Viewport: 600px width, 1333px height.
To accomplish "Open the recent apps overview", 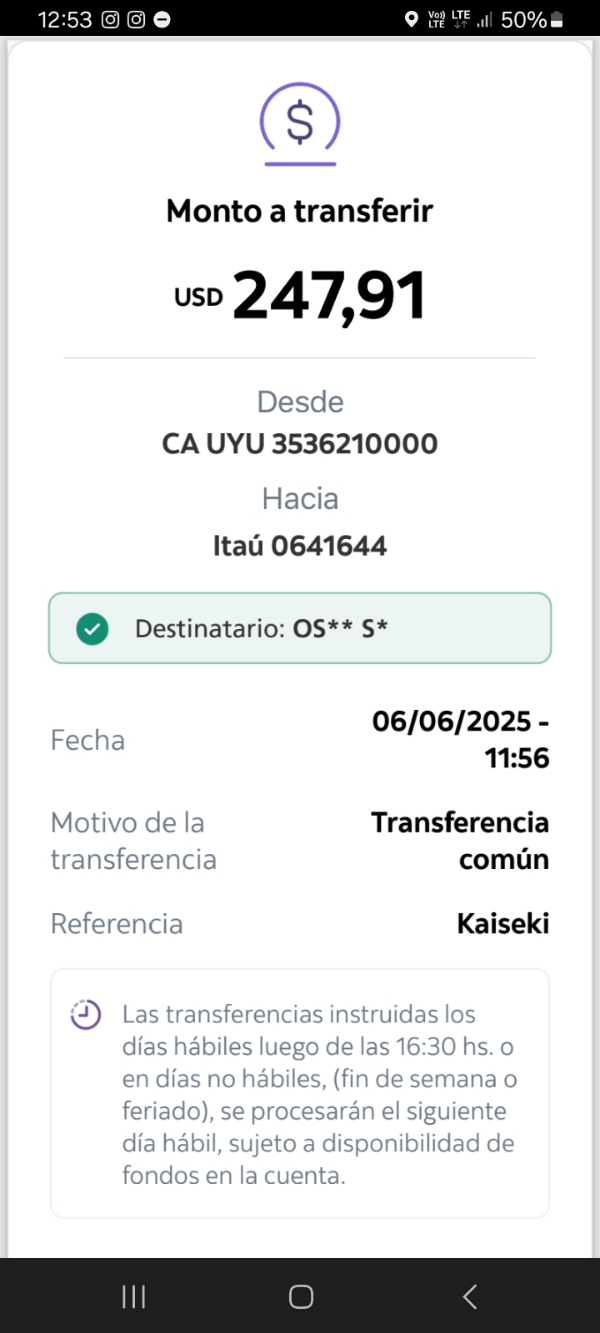I will (133, 1297).
